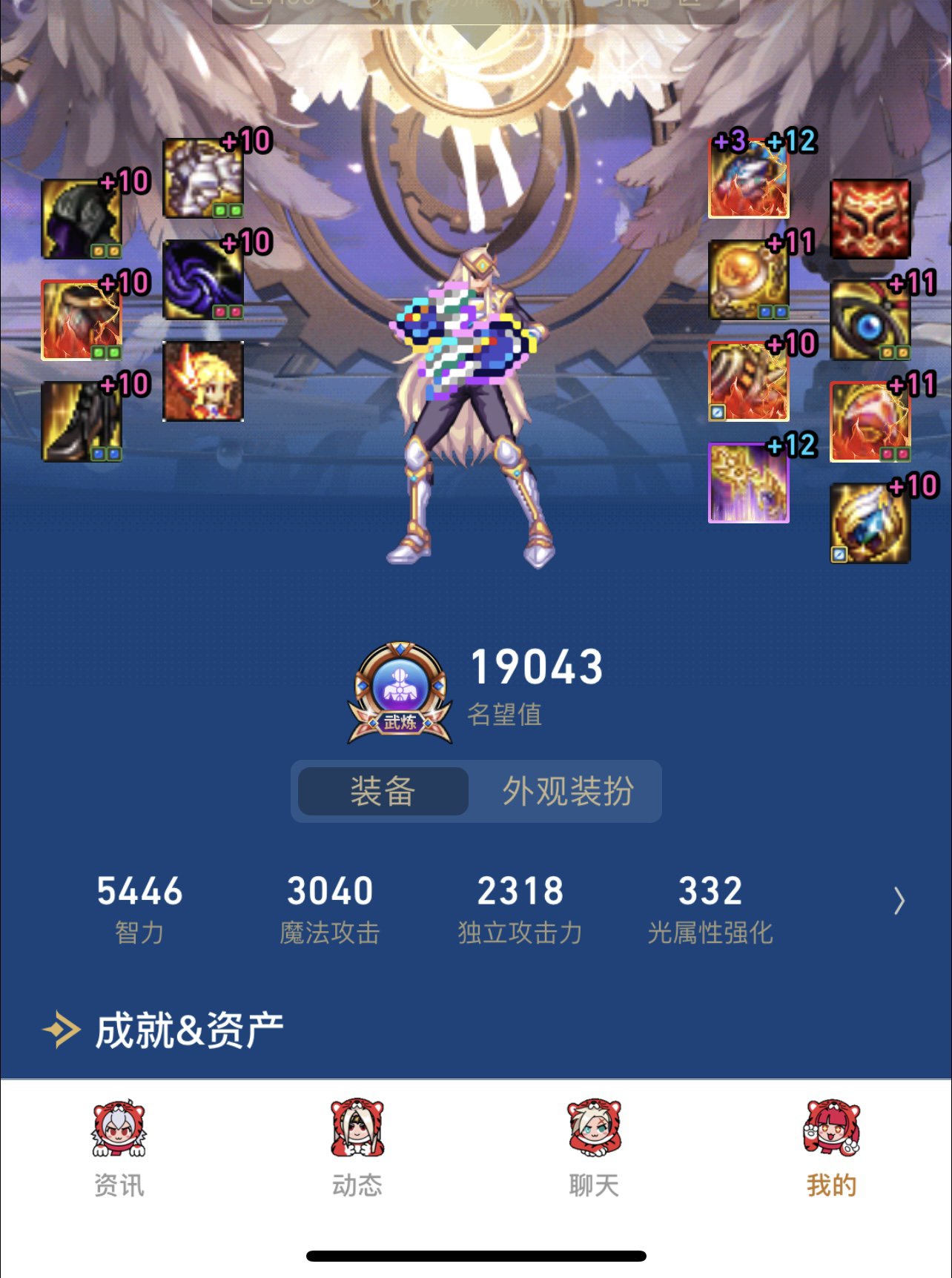View the purple swirl +10 equipment
Screen dimensions: 952x1278
(x=203, y=280)
